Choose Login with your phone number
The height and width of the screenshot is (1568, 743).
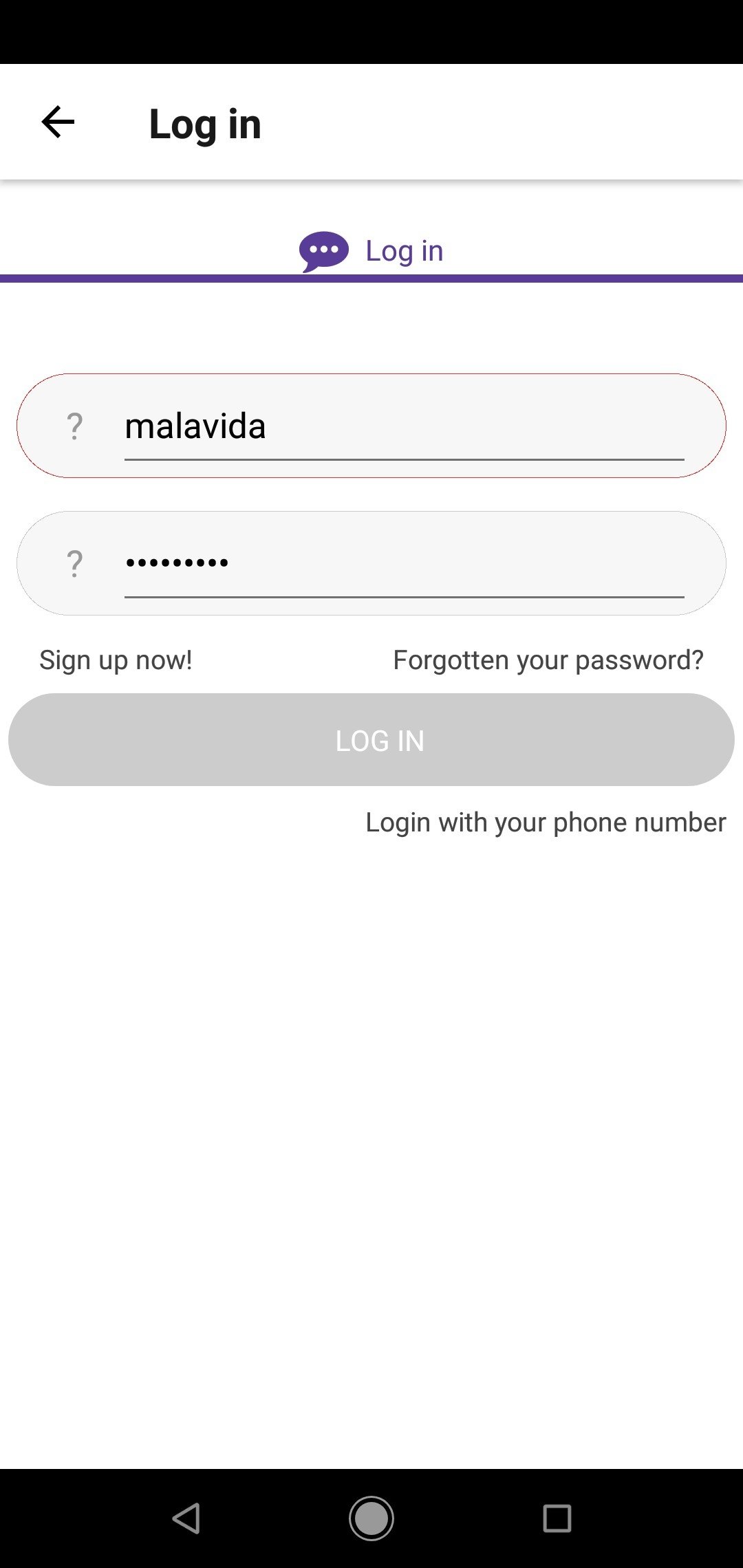[x=546, y=823]
